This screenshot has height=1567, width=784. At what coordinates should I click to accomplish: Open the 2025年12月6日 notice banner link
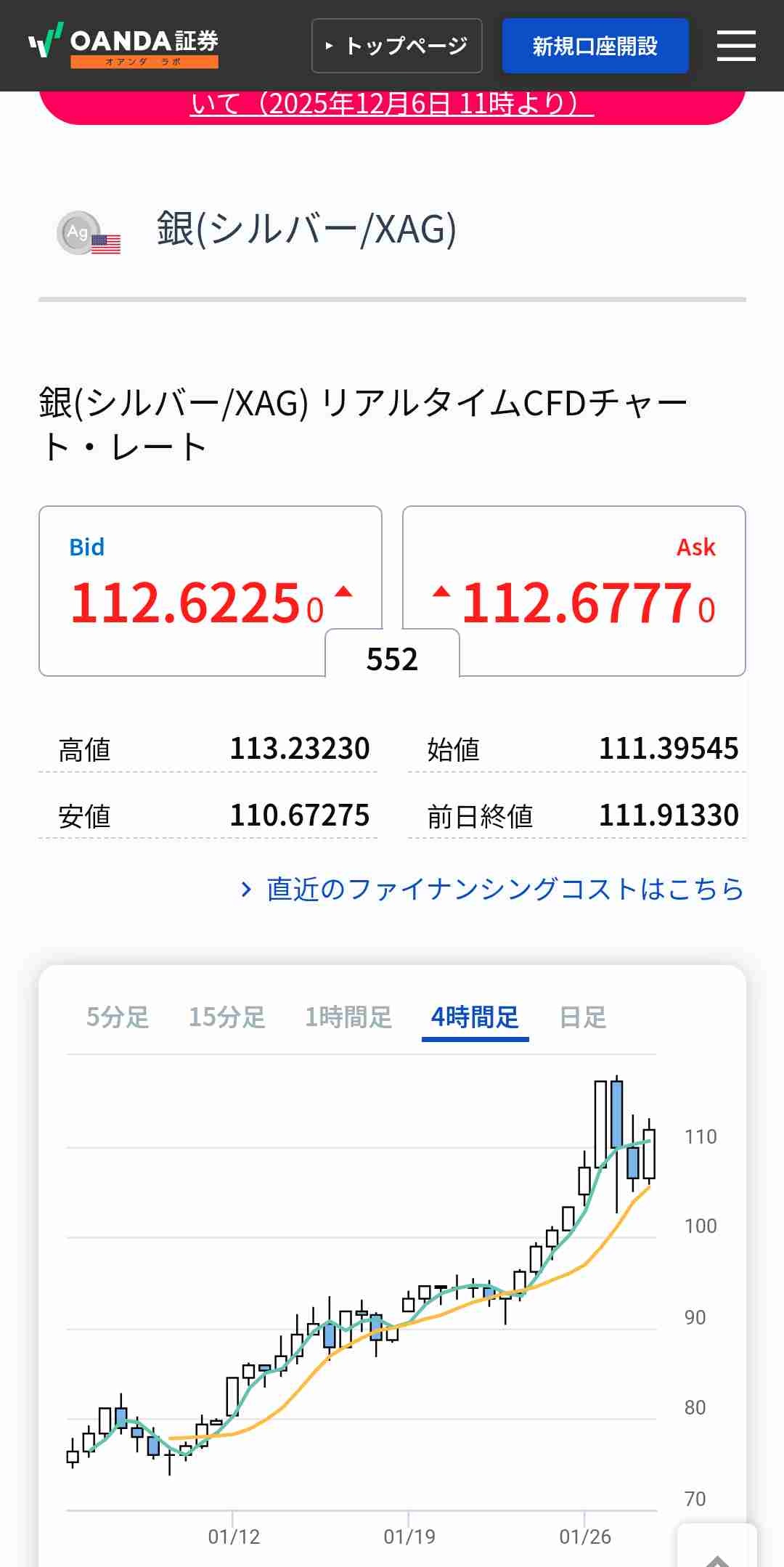(x=392, y=104)
